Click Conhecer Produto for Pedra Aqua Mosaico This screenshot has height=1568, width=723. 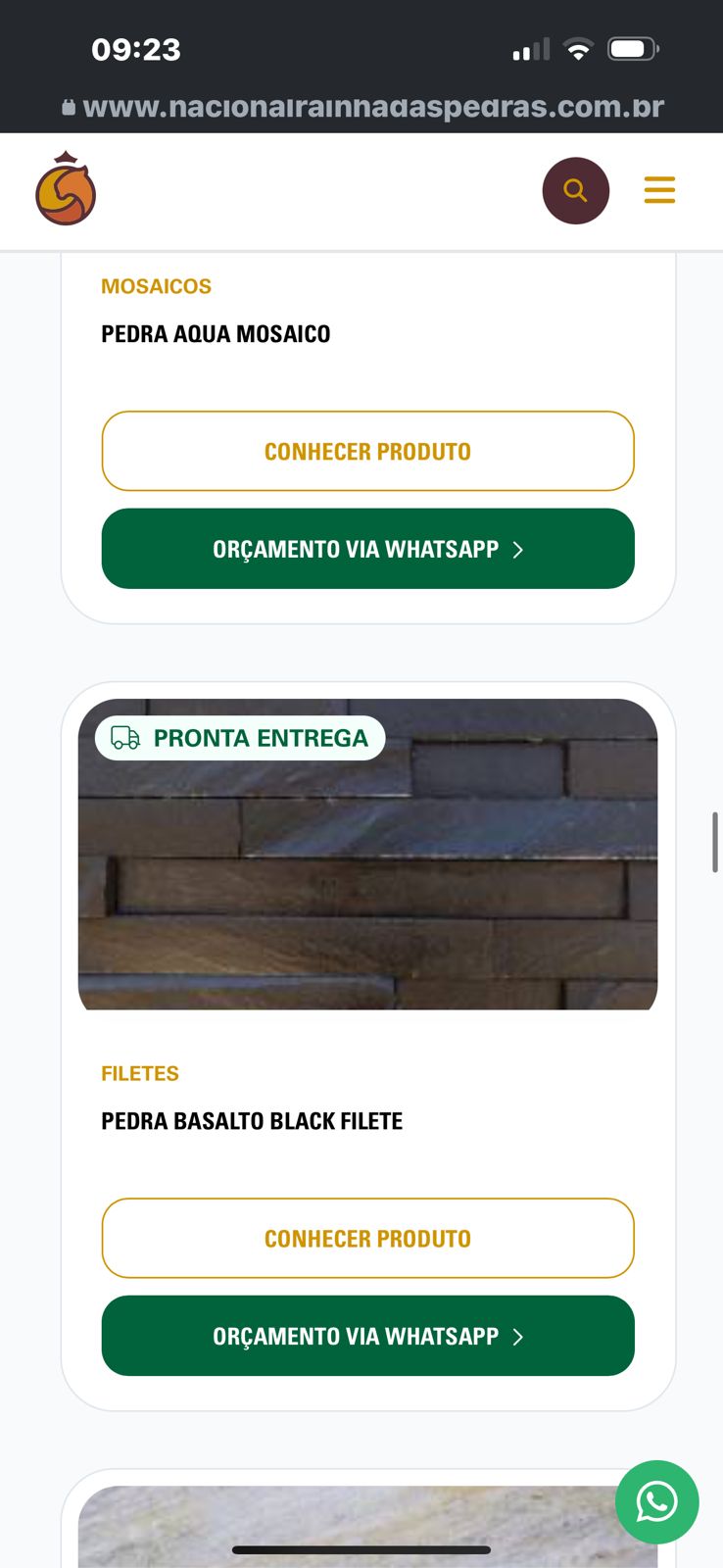(x=367, y=451)
